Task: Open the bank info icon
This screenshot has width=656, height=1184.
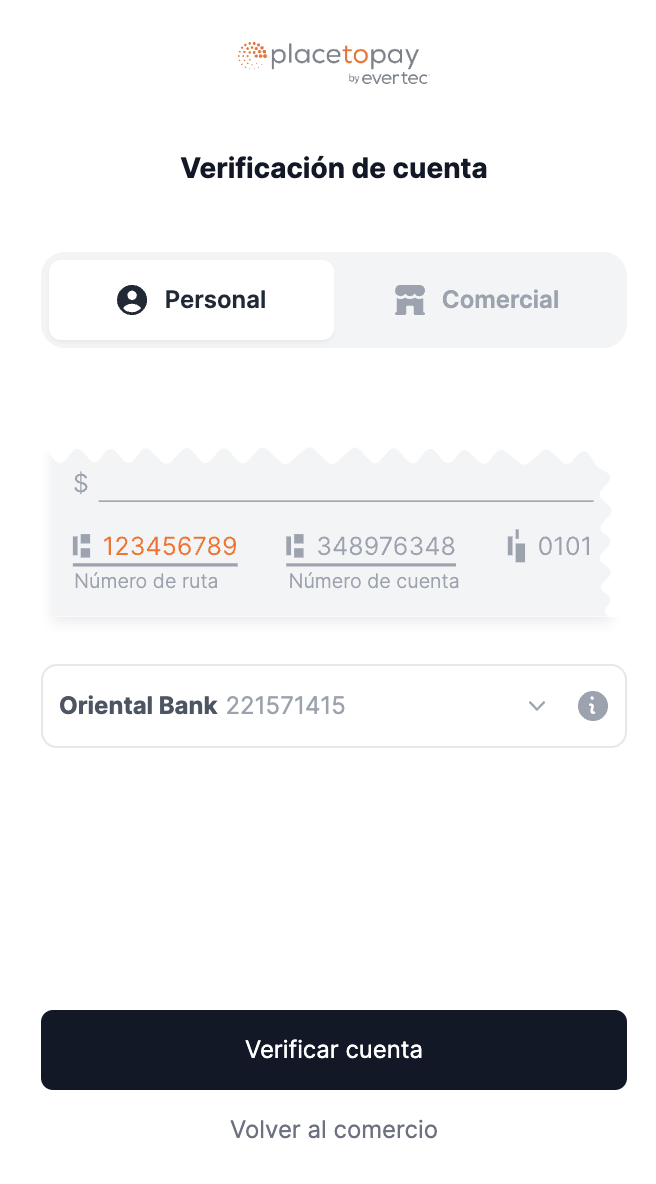Action: (x=593, y=706)
